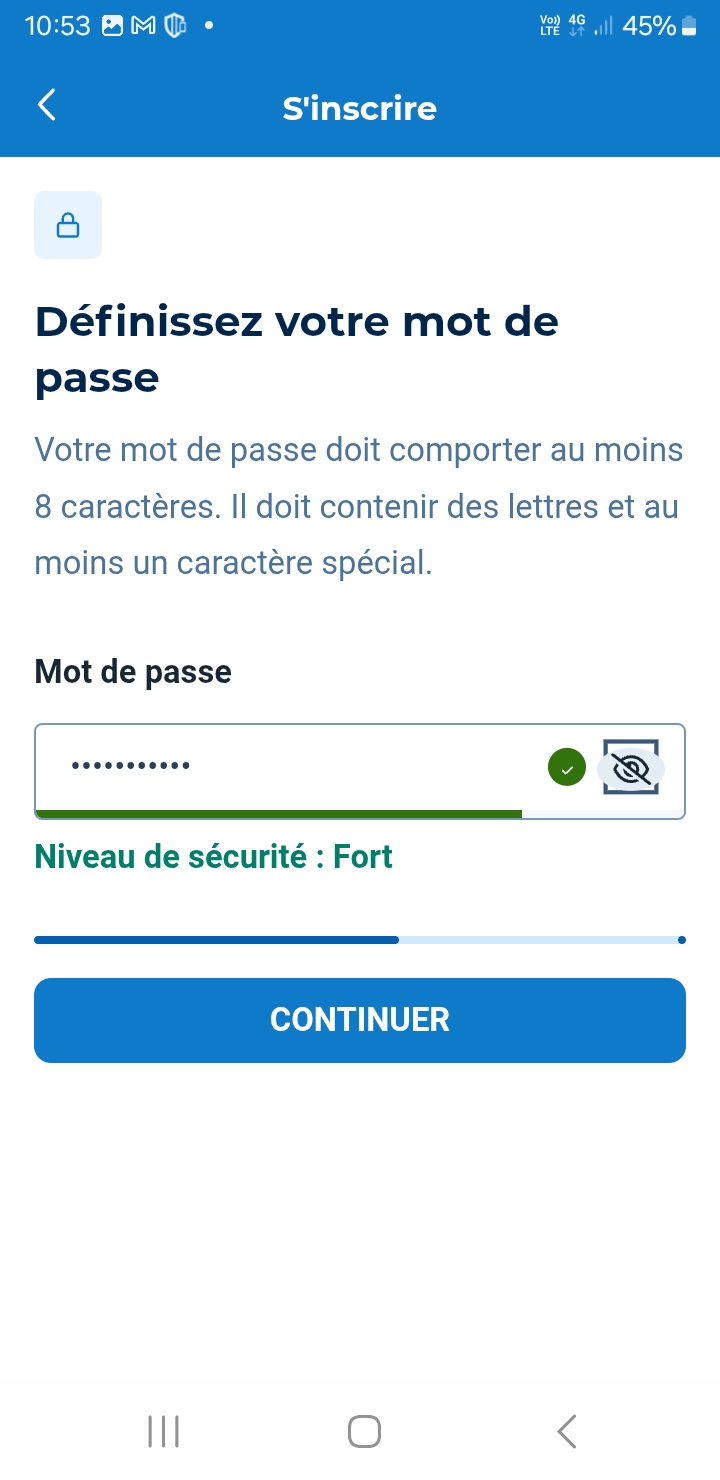Tap the CONTINUER button
The image size is (720, 1480).
coord(360,1020)
